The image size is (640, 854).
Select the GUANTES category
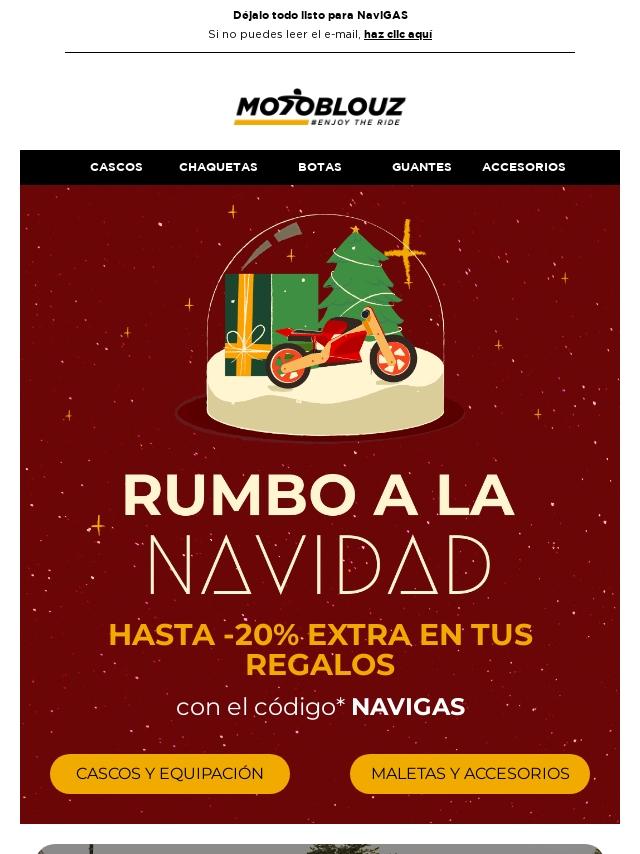pyautogui.click(x=421, y=167)
